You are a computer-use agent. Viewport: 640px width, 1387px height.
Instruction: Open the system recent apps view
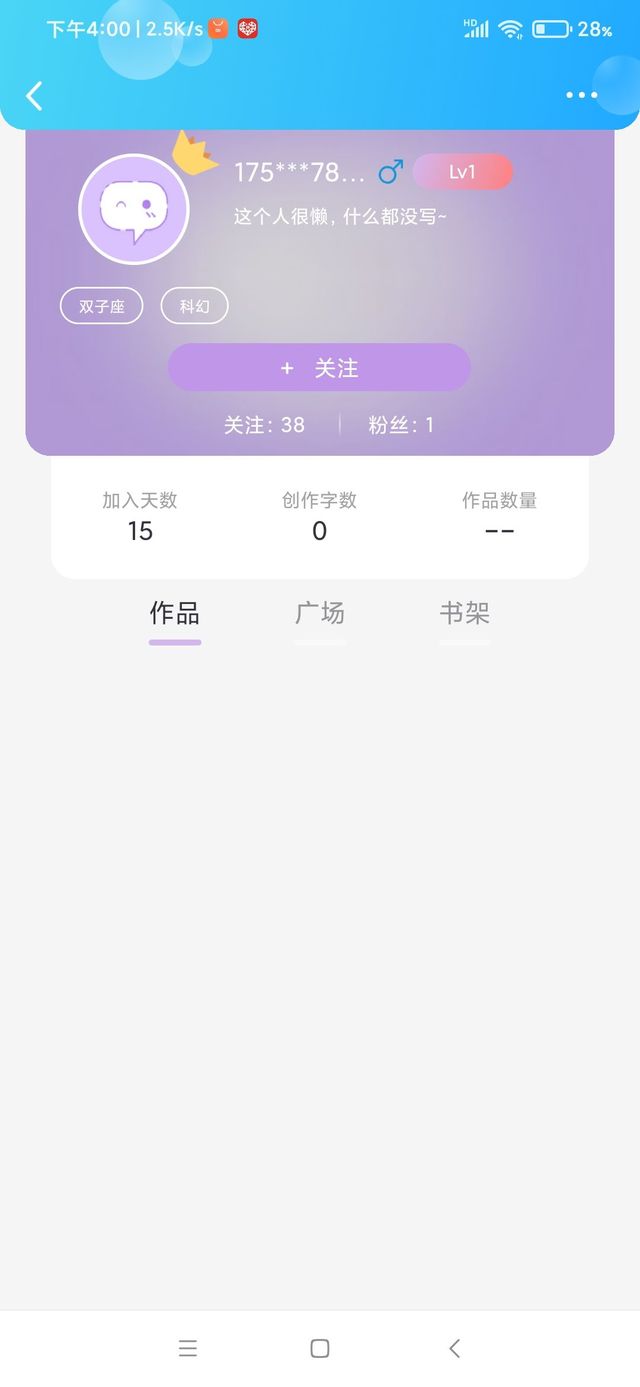[188, 1348]
